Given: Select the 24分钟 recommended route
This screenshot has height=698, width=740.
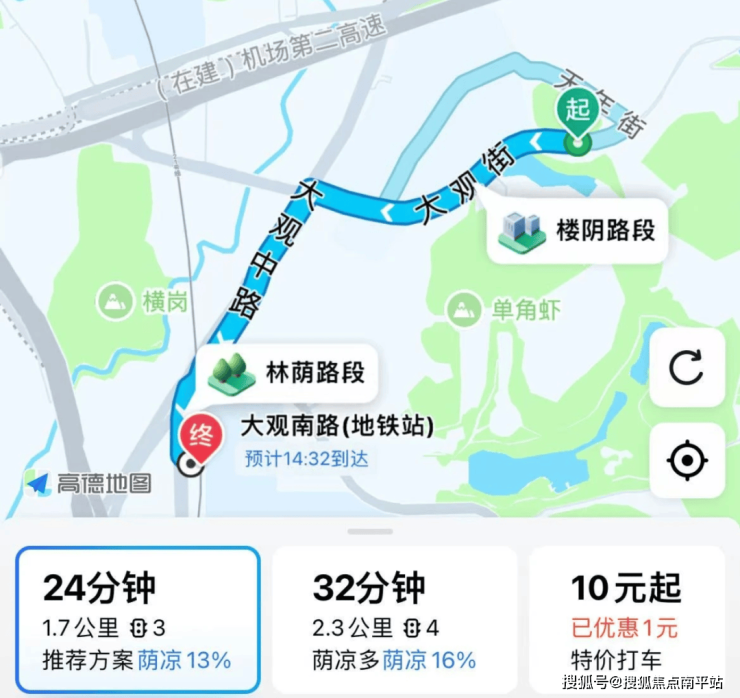Looking at the screenshot, I should click(x=138, y=620).
